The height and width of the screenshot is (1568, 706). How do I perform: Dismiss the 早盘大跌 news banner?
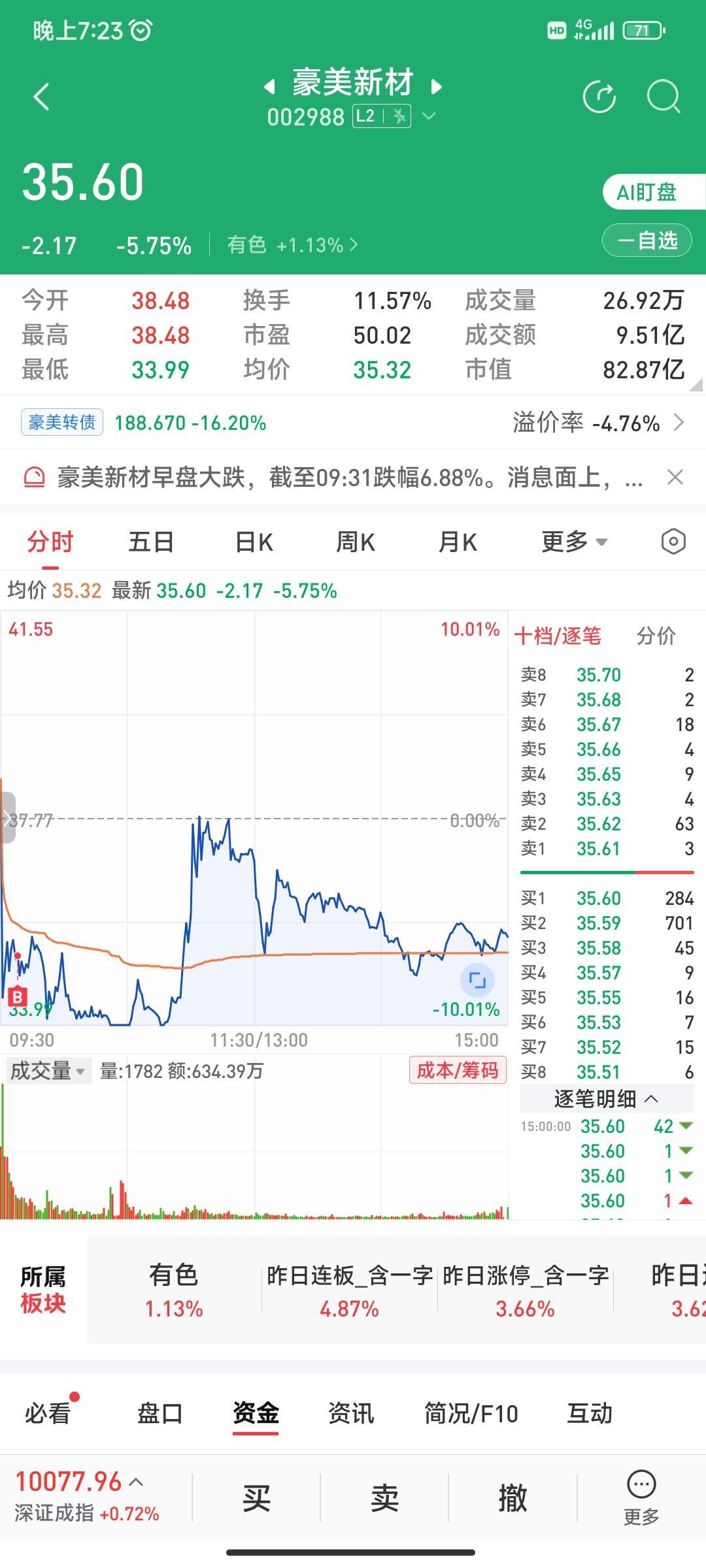pyautogui.click(x=675, y=477)
